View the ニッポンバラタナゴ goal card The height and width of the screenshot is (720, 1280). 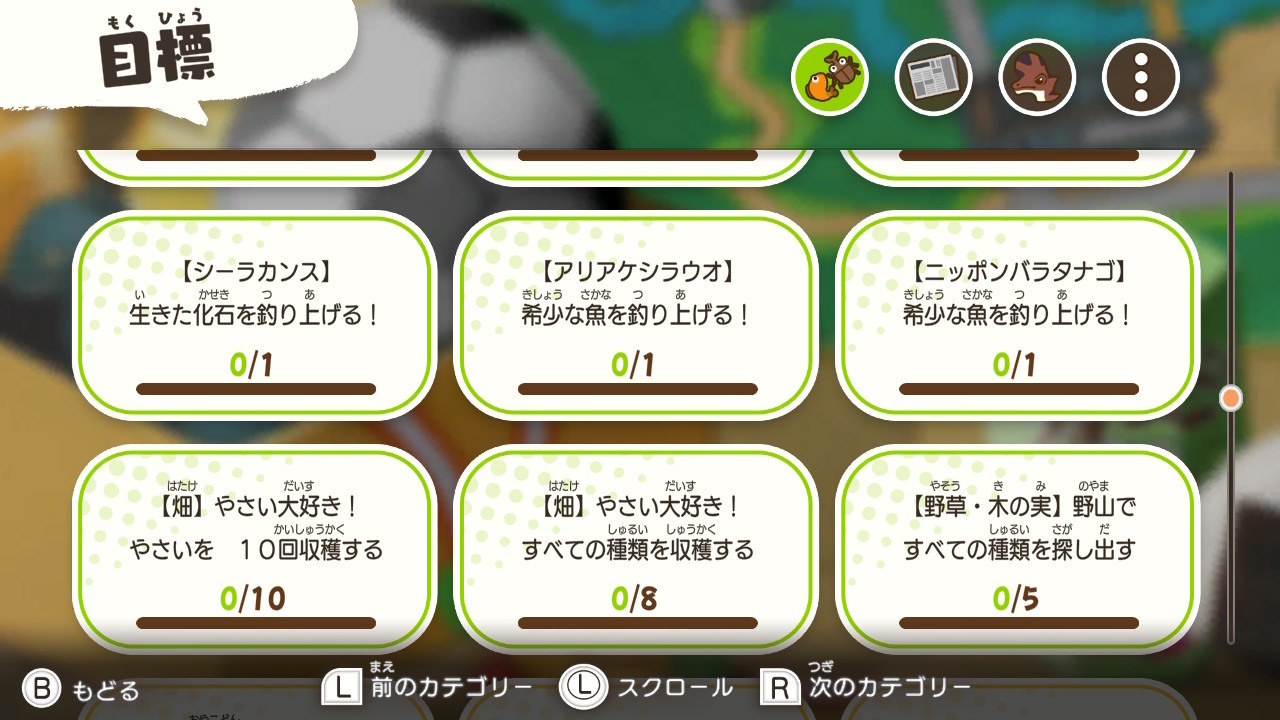click(1017, 315)
